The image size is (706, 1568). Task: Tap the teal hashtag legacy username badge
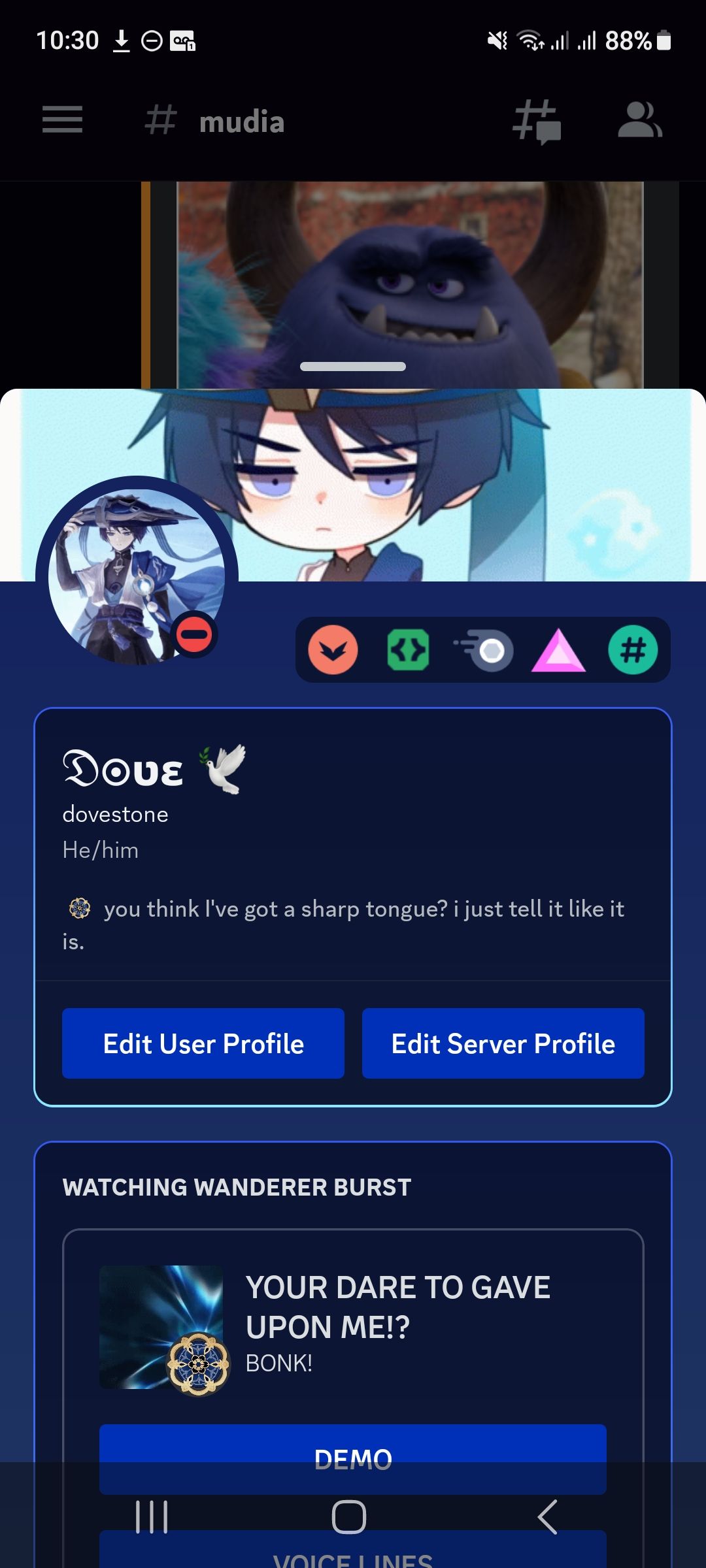pos(633,650)
